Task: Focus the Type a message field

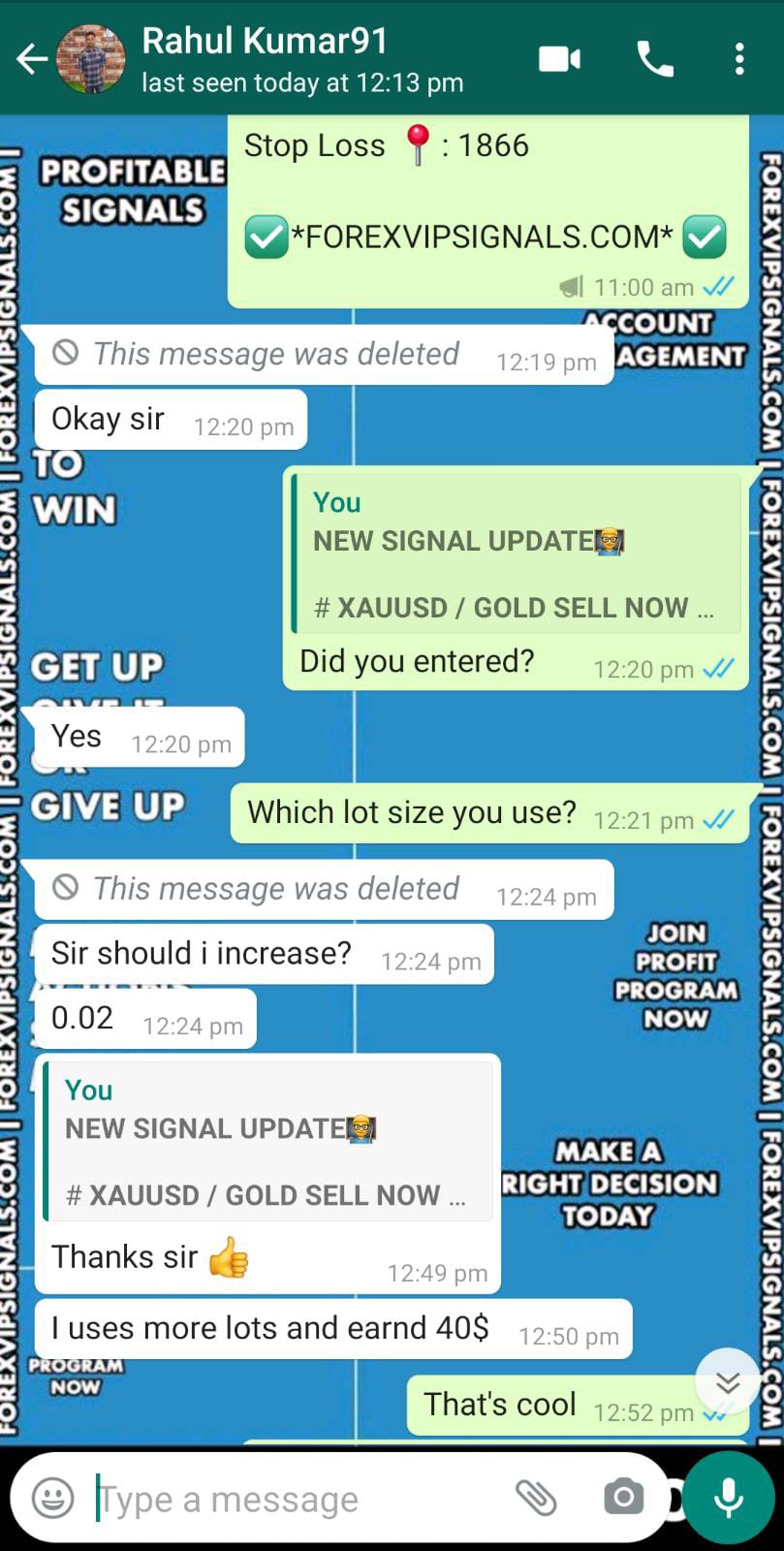Action: pos(291,1499)
